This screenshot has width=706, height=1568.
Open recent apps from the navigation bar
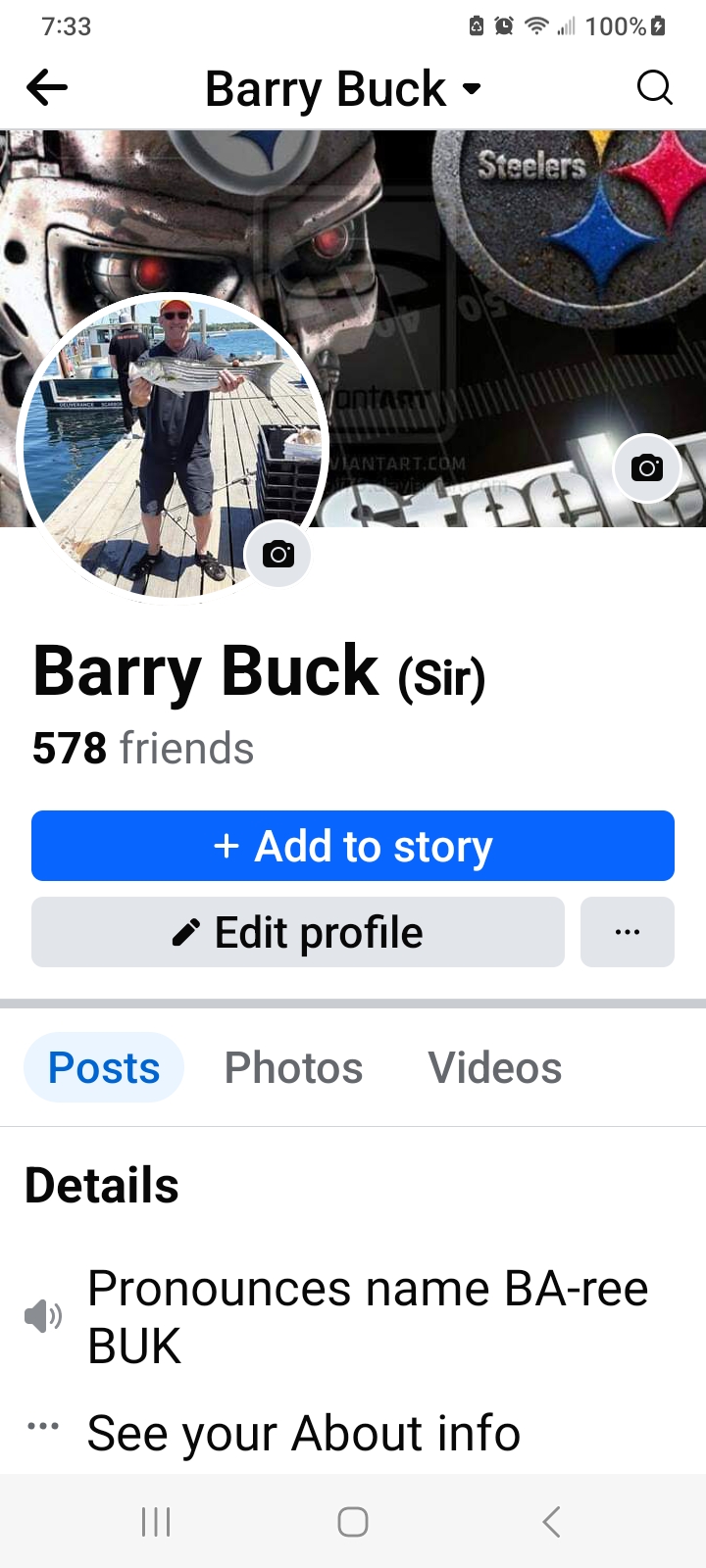156,1522
